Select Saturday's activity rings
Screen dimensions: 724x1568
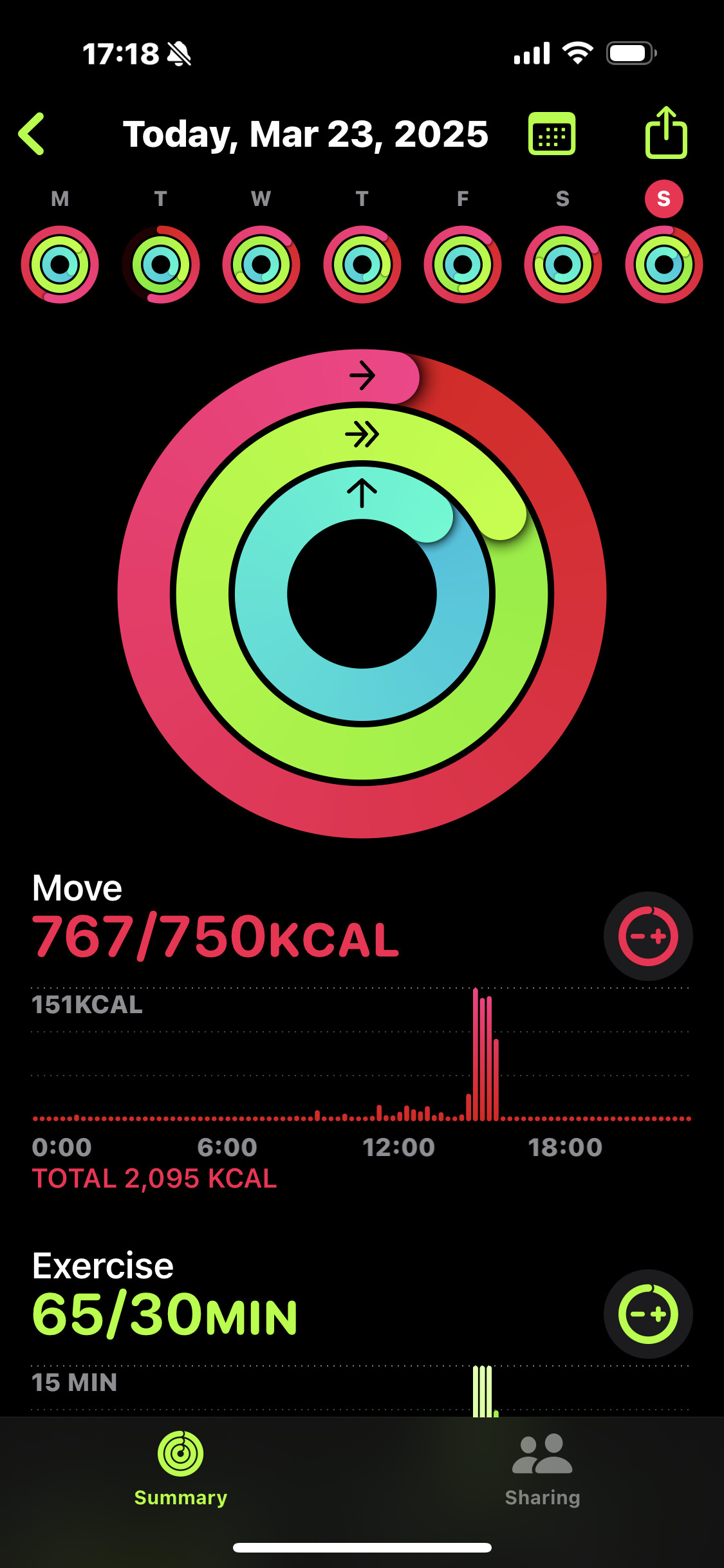(x=563, y=265)
